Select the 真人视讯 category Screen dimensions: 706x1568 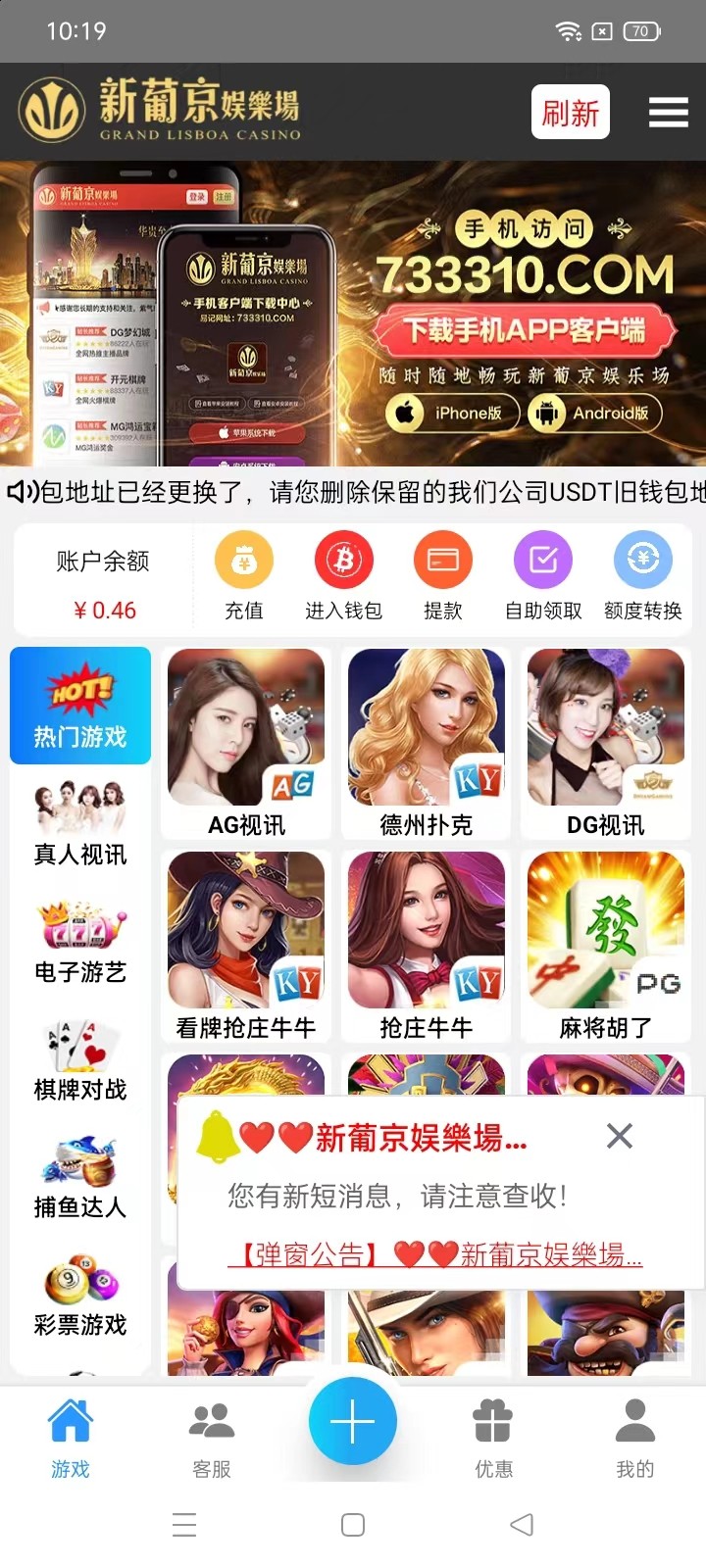[80, 823]
